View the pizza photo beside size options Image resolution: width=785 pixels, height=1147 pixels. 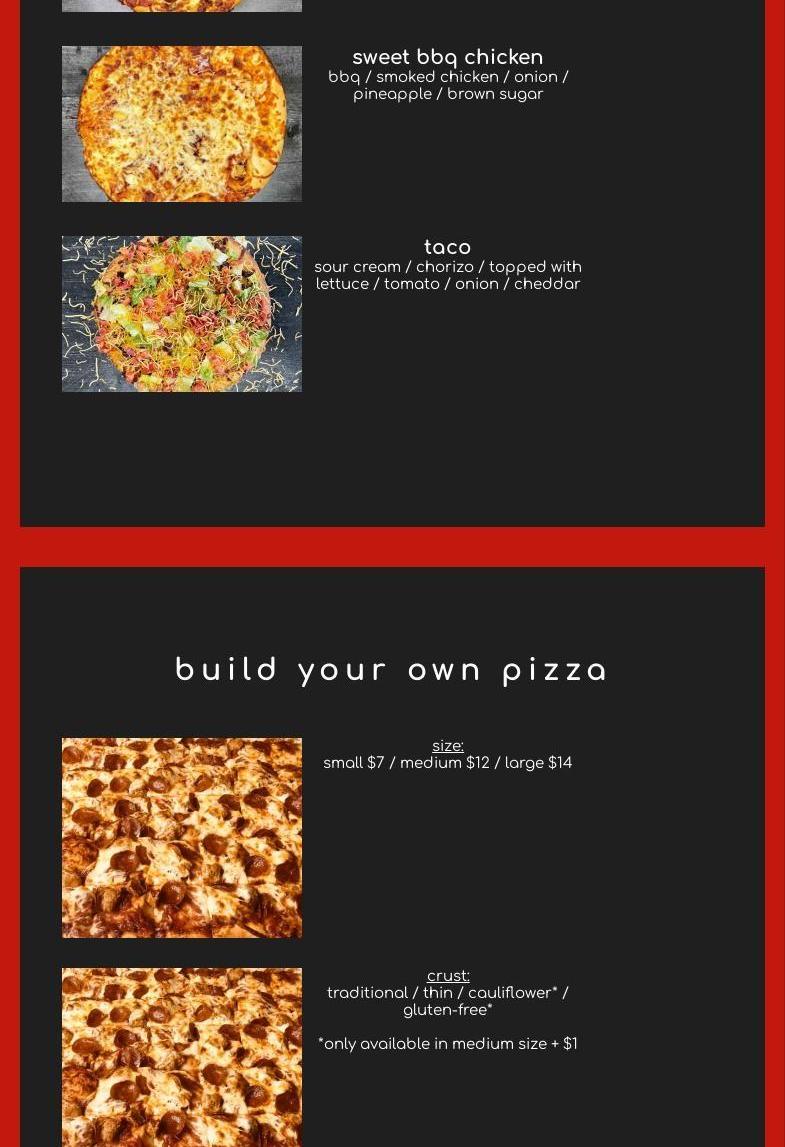coord(181,838)
